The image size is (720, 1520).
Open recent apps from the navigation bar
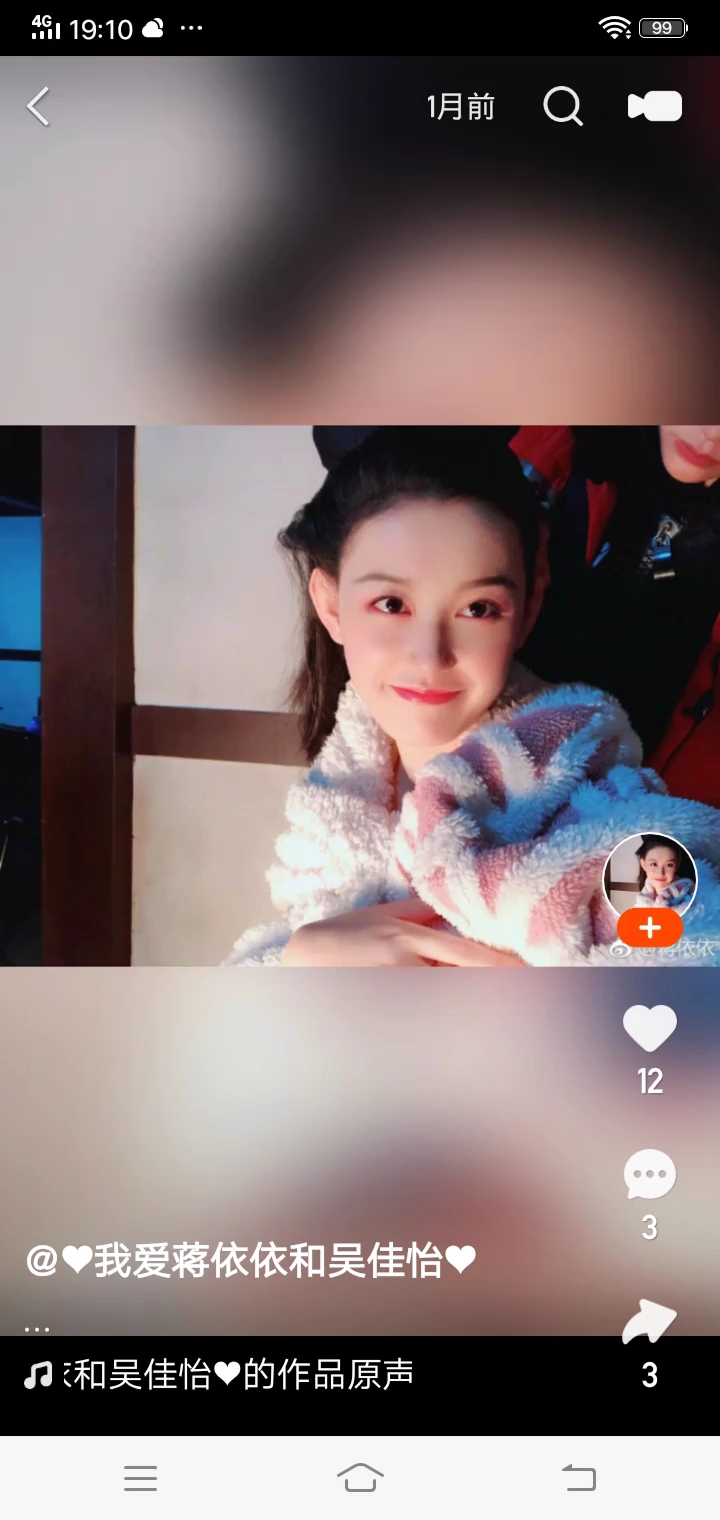pyautogui.click(x=141, y=1478)
